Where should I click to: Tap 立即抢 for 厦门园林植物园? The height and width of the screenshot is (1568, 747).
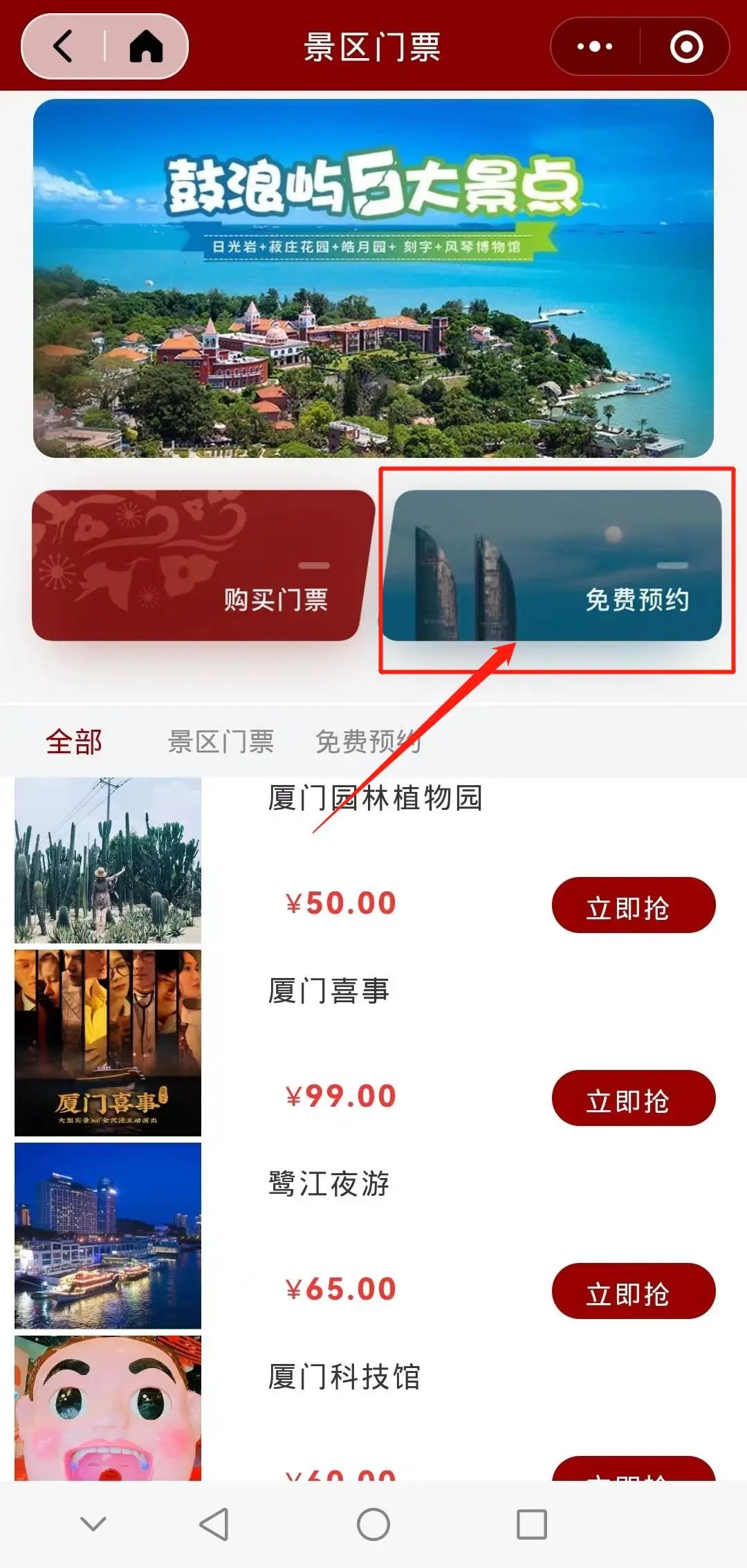pos(634,905)
